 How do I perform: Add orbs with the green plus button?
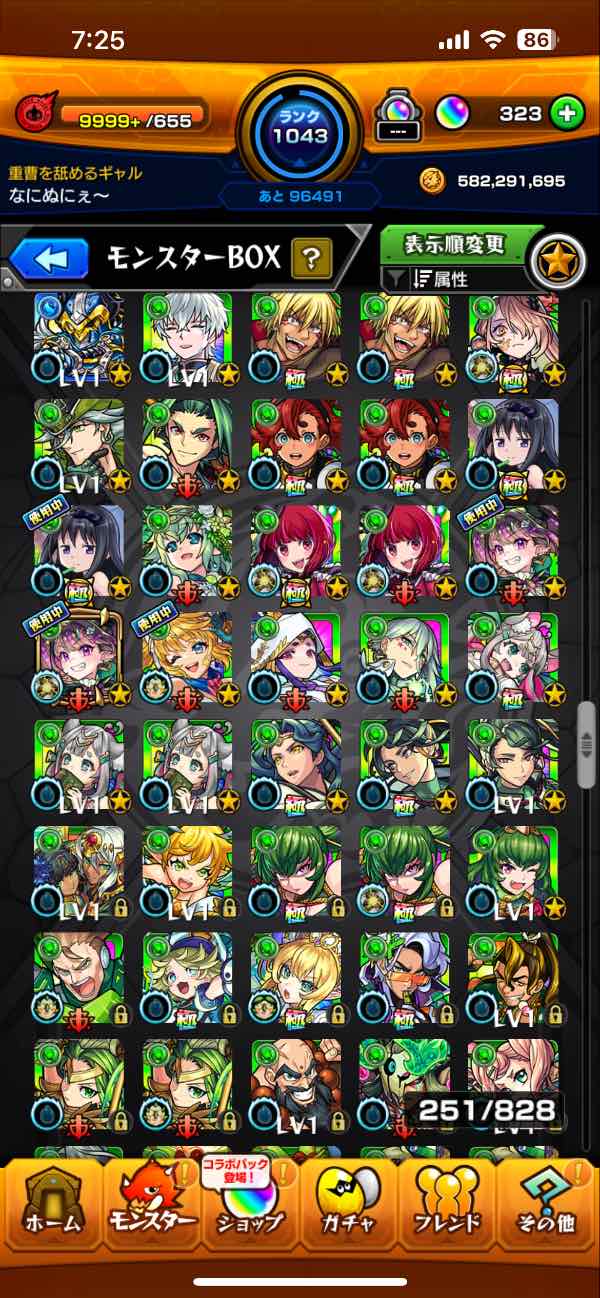coord(567,113)
